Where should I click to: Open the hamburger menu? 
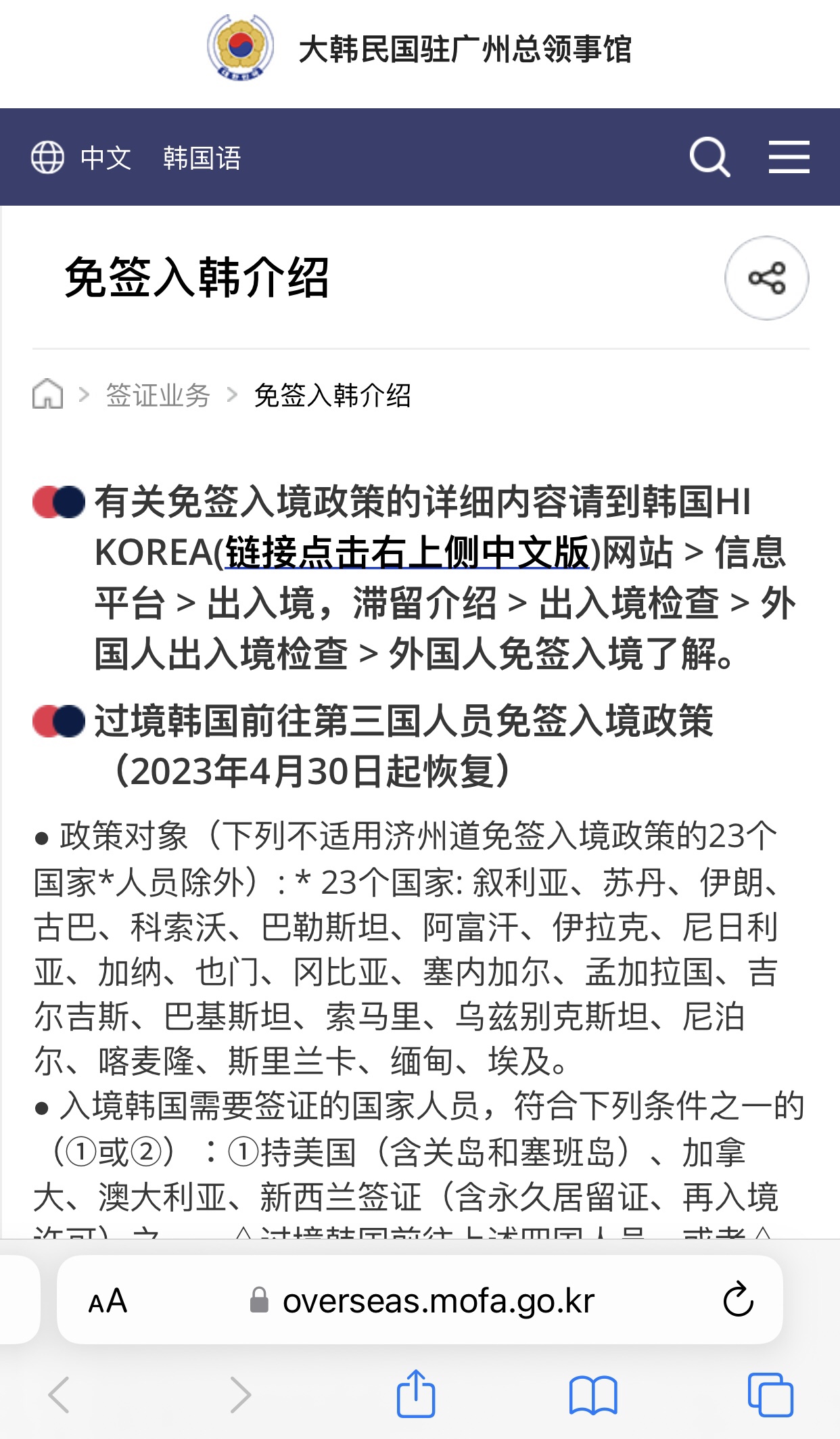[x=789, y=157]
